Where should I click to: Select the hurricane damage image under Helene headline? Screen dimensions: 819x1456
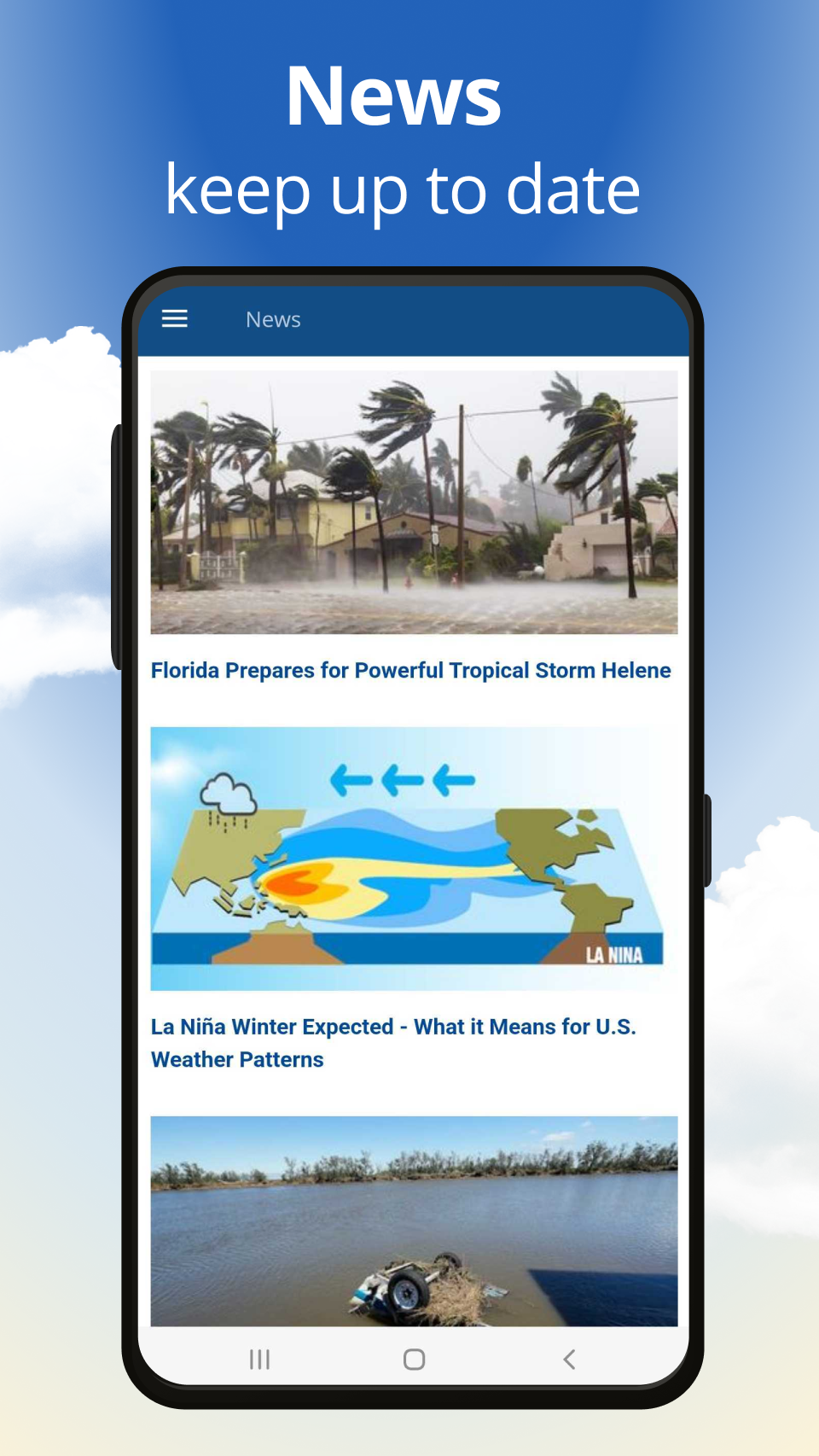[413, 502]
